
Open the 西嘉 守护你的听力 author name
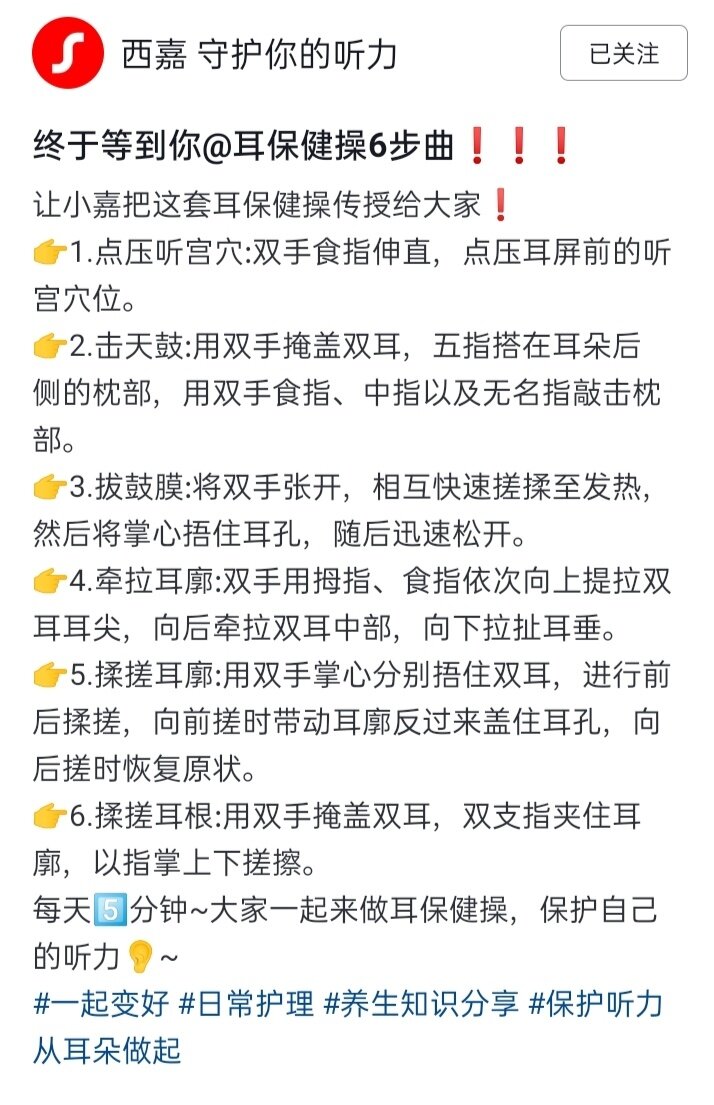(x=259, y=54)
